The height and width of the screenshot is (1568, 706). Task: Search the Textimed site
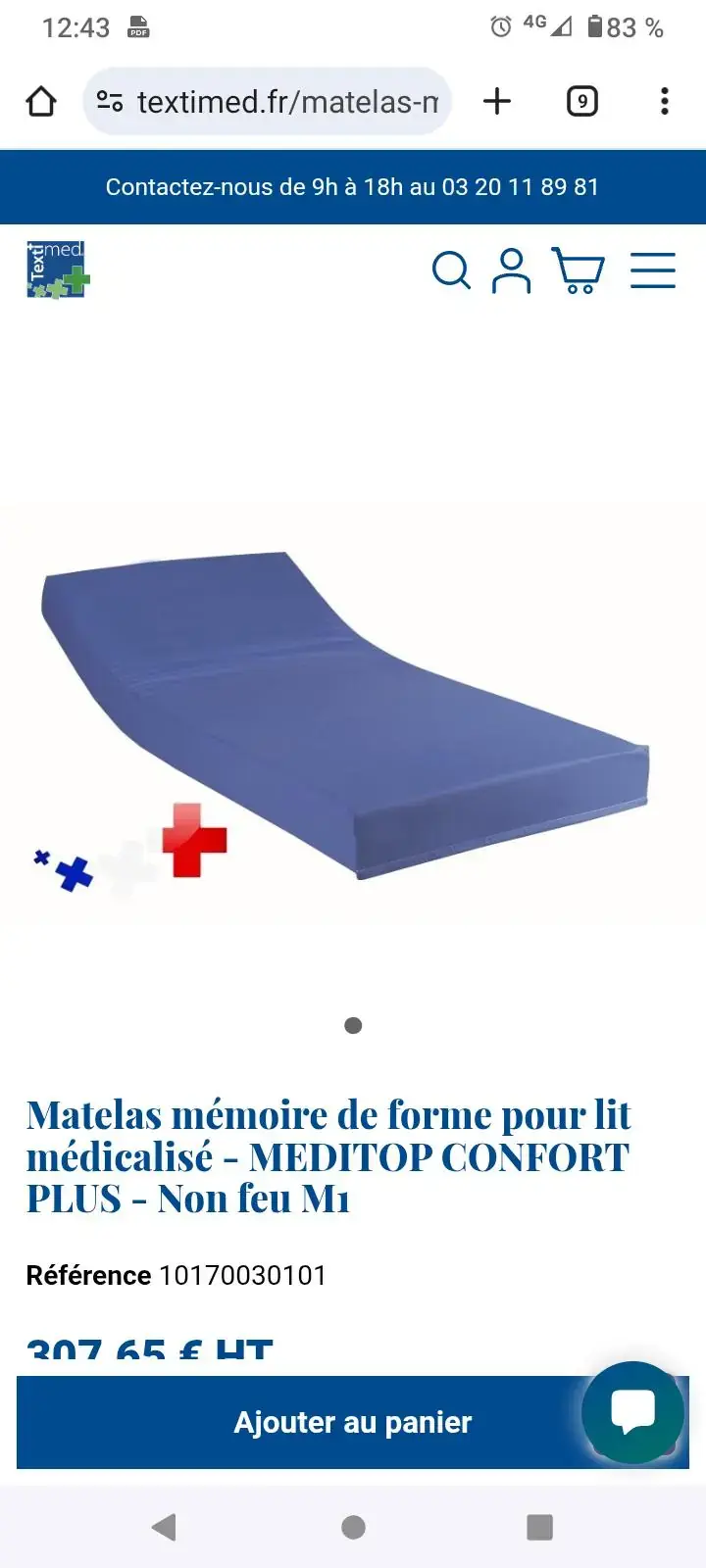point(451,270)
